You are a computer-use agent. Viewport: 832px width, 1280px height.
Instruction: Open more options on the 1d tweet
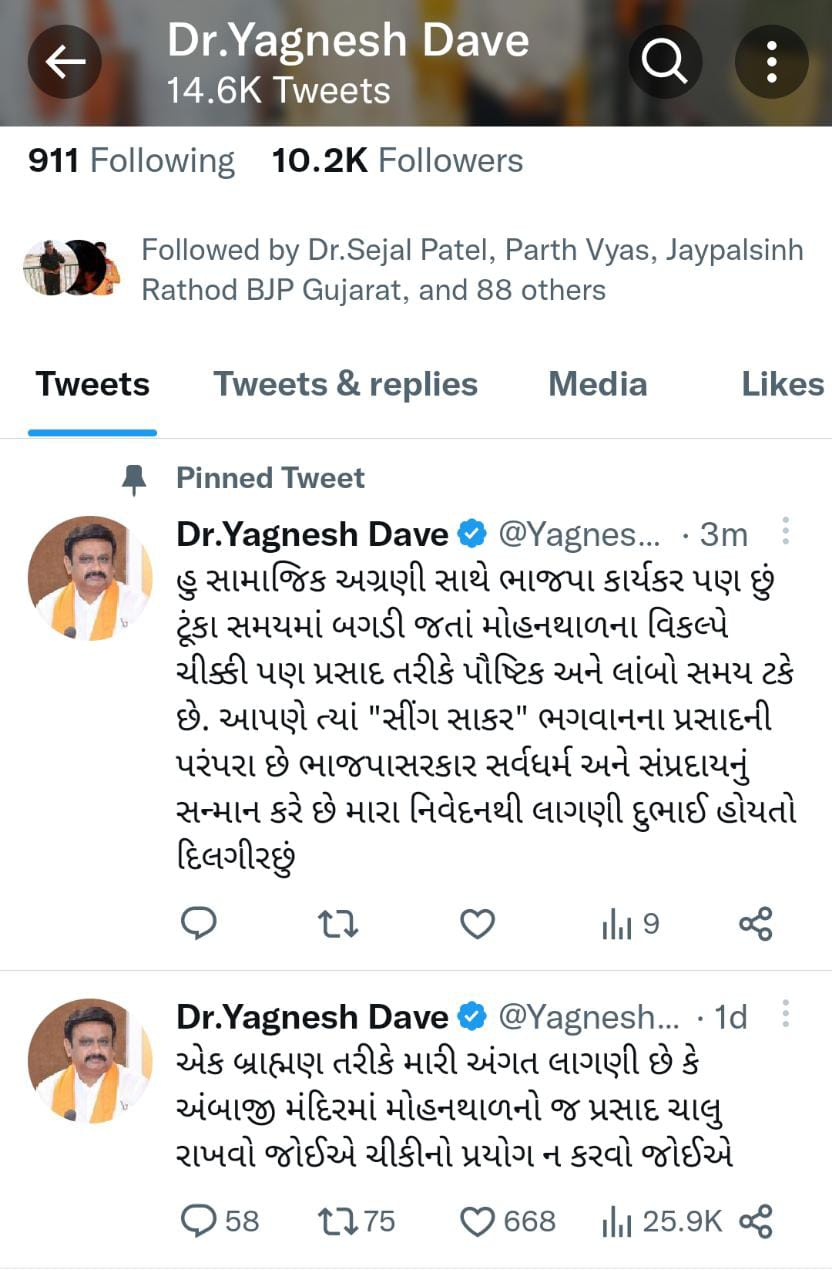[x=786, y=1013]
